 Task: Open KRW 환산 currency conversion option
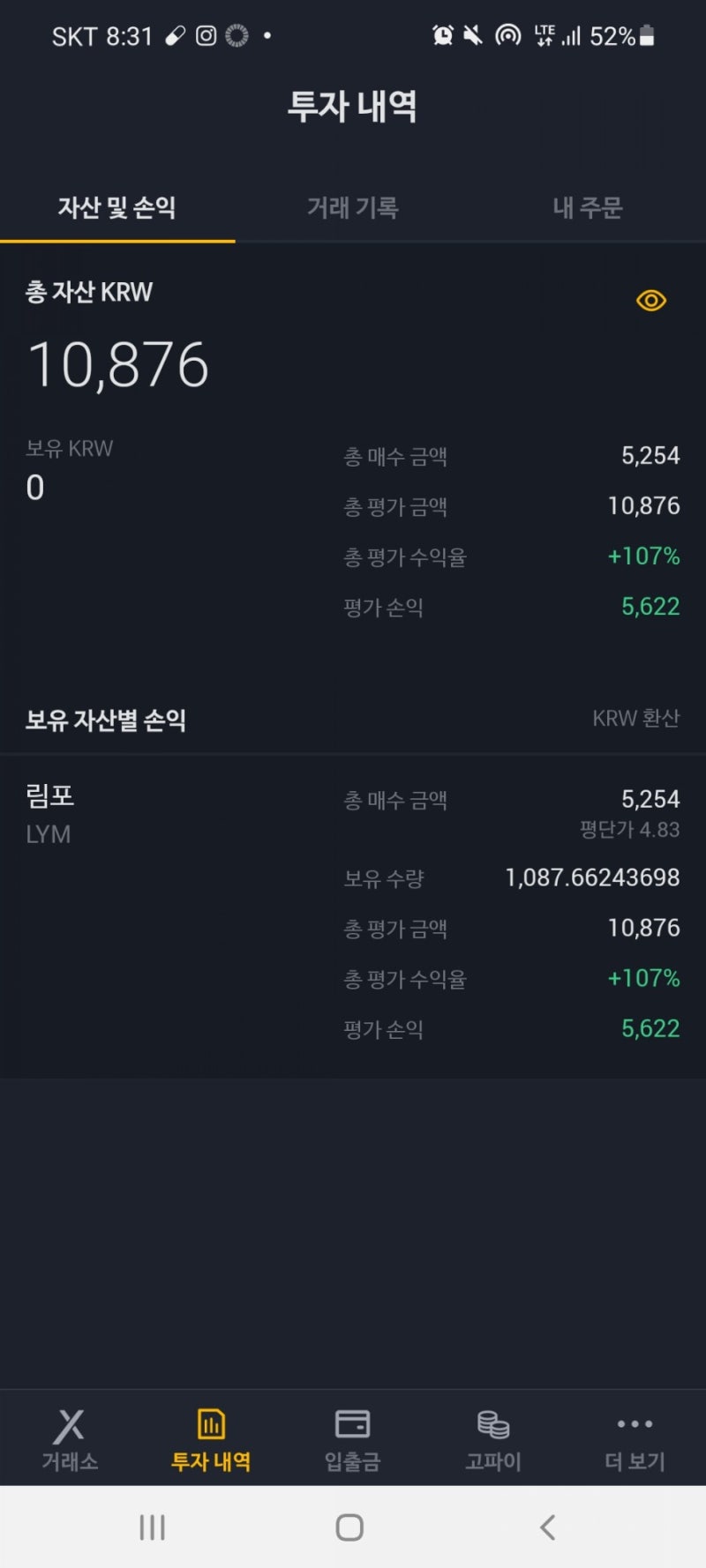637,719
